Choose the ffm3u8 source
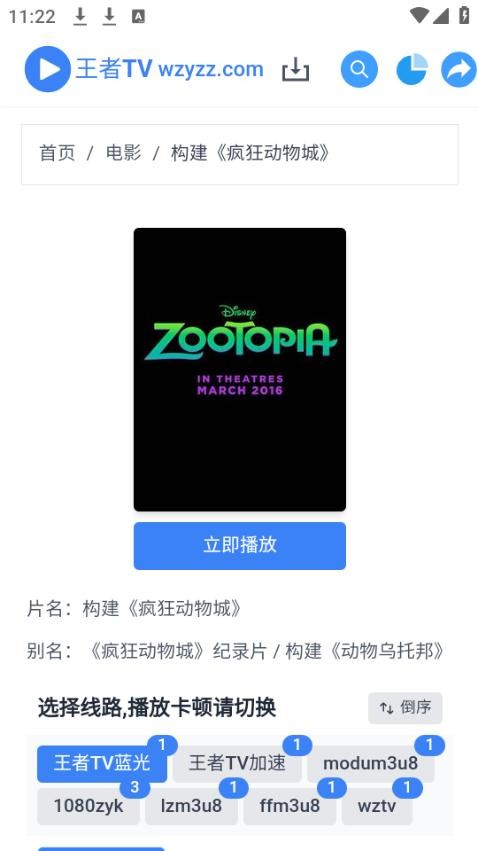Screen dimensions: 478x851 290,806
